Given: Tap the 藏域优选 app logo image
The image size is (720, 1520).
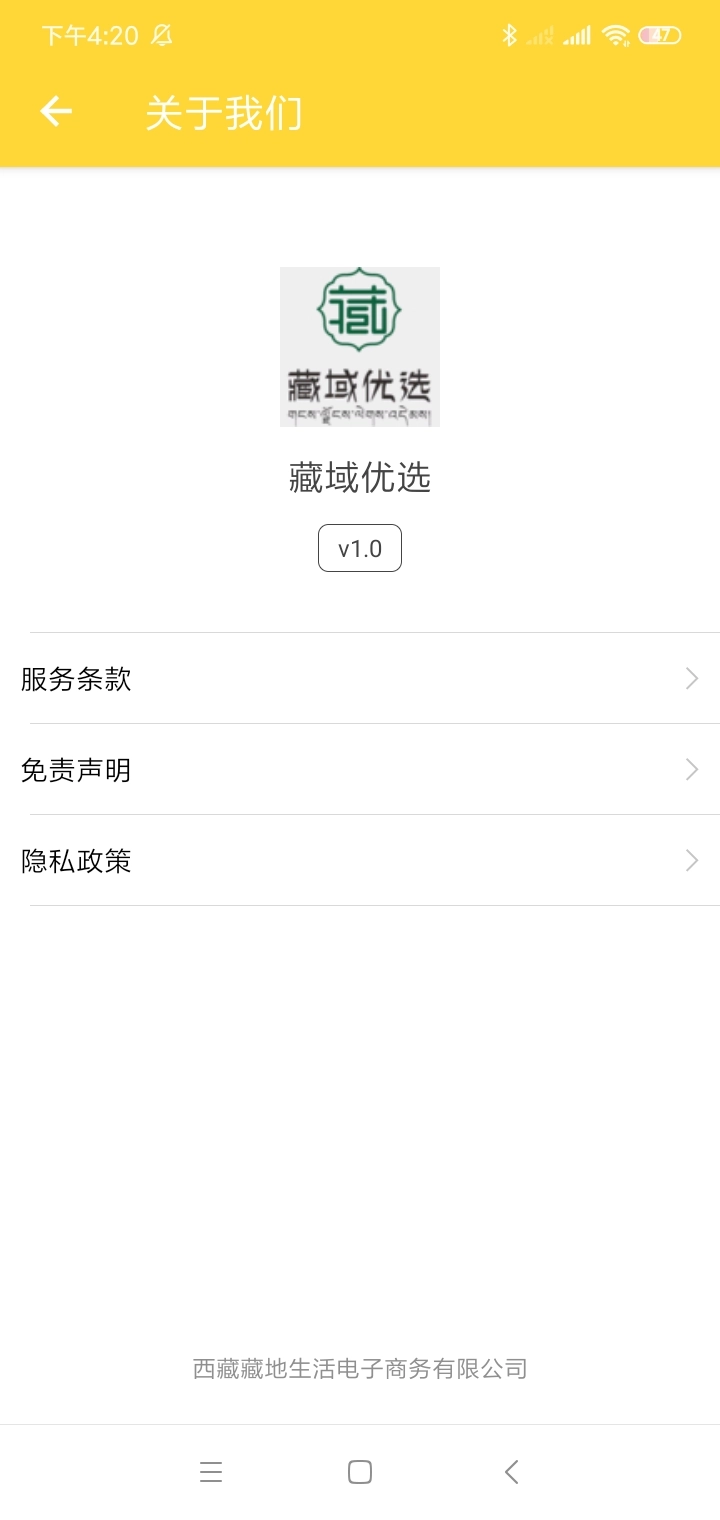Looking at the screenshot, I should point(359,346).
